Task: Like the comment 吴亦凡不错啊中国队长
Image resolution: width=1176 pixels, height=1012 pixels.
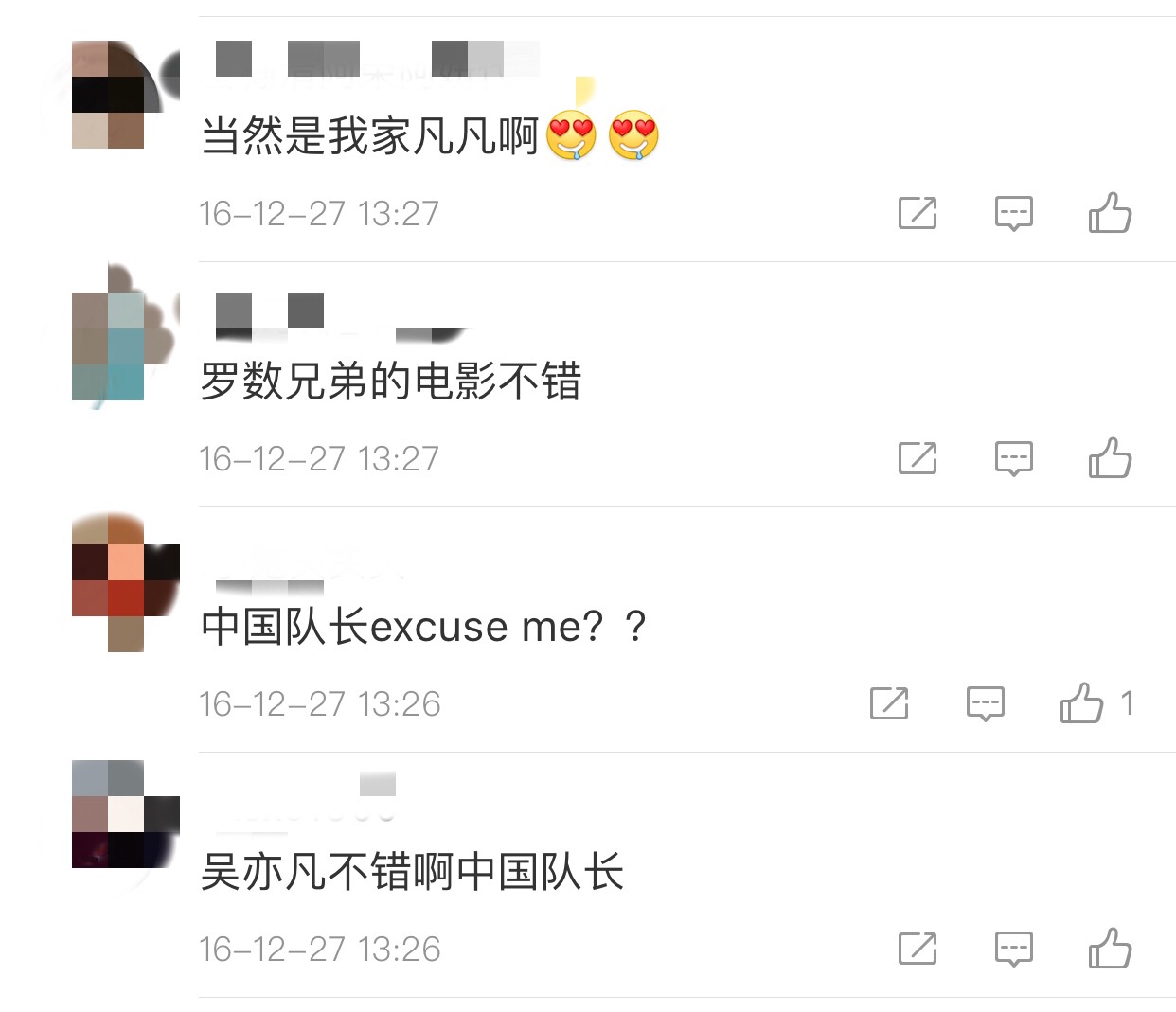Action: tap(1110, 949)
